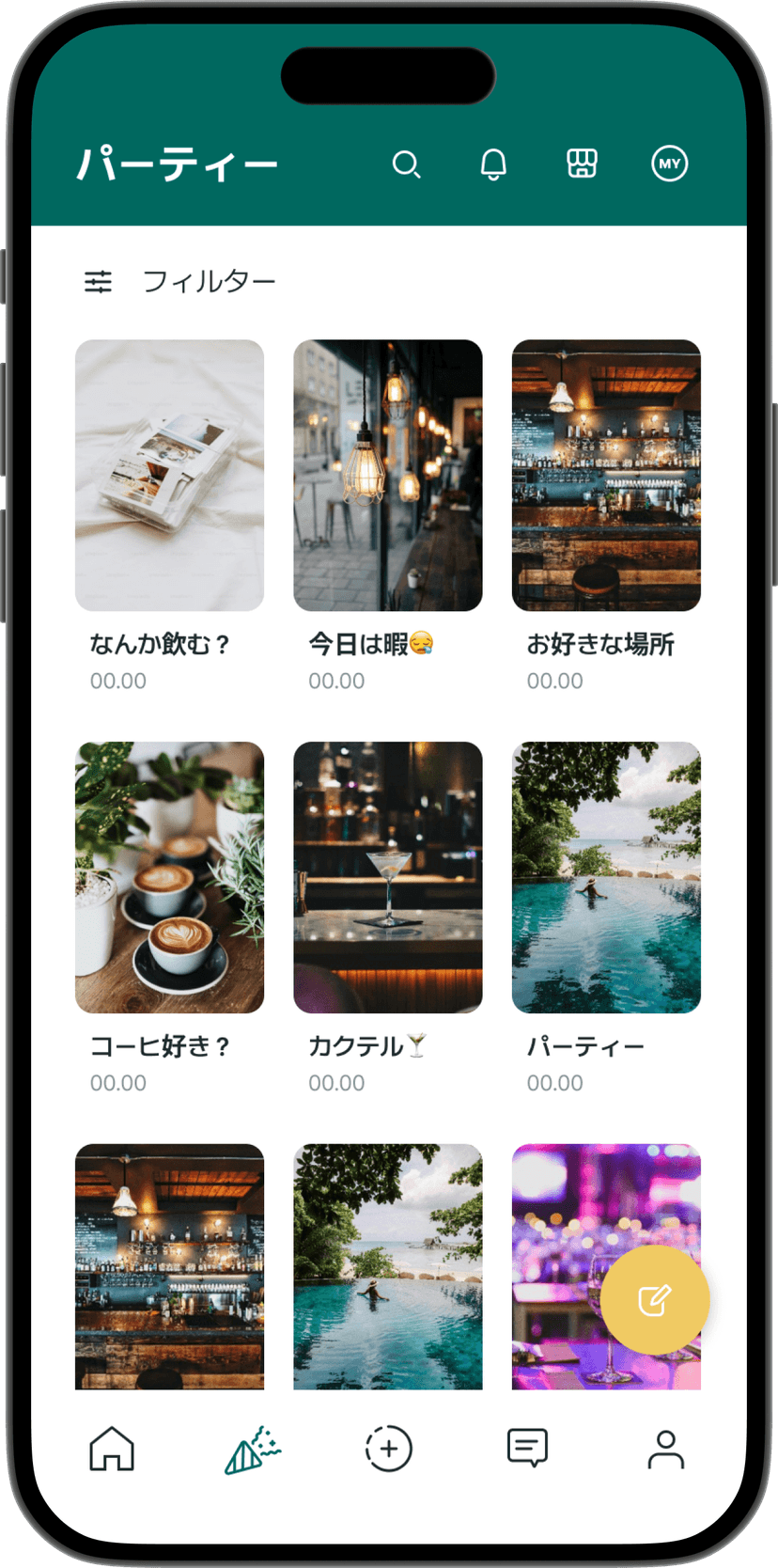Tap the yellow floating compose button
Viewport: 778px width, 1568px height.
tap(656, 1299)
